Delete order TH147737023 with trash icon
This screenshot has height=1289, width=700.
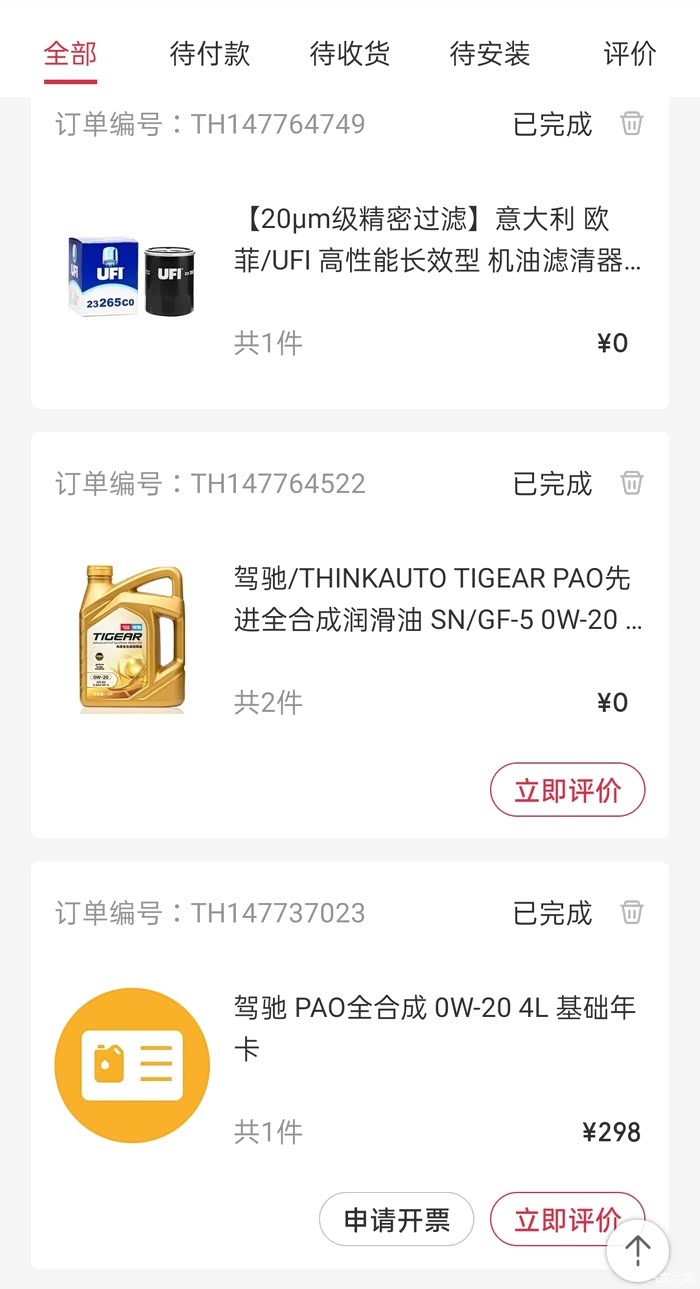coord(632,912)
